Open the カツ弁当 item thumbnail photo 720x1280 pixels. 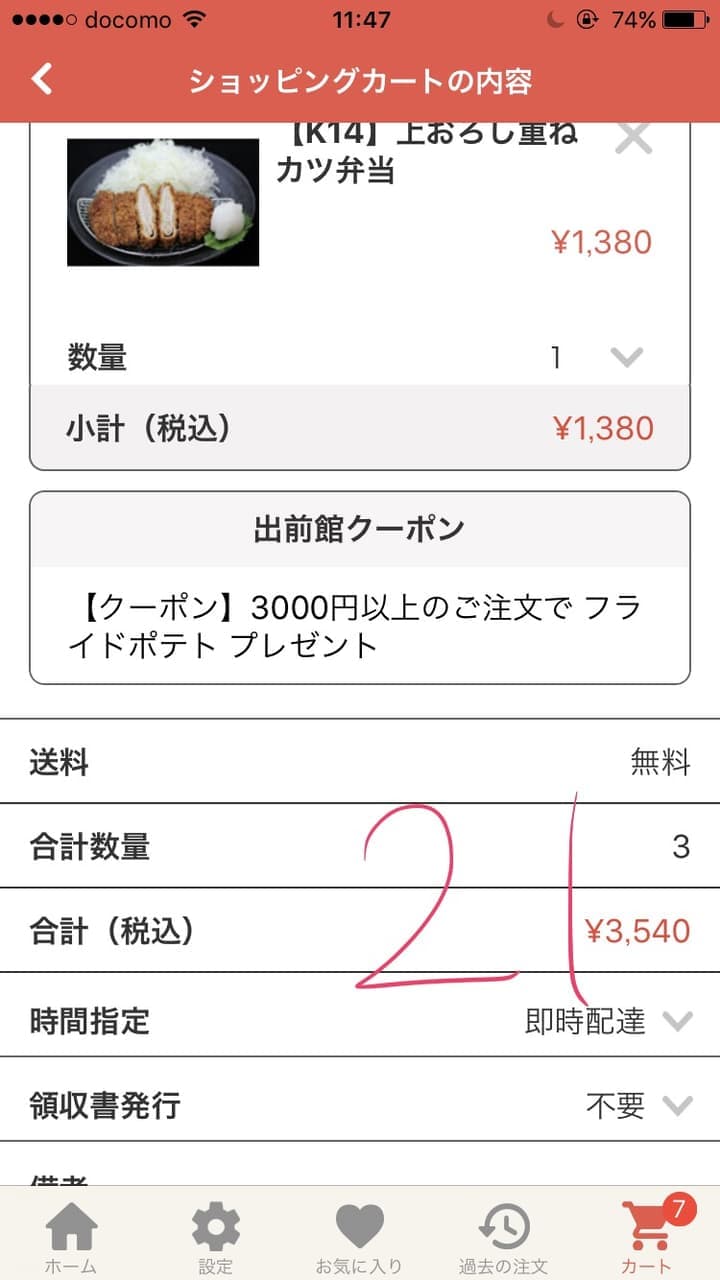pyautogui.click(x=163, y=203)
